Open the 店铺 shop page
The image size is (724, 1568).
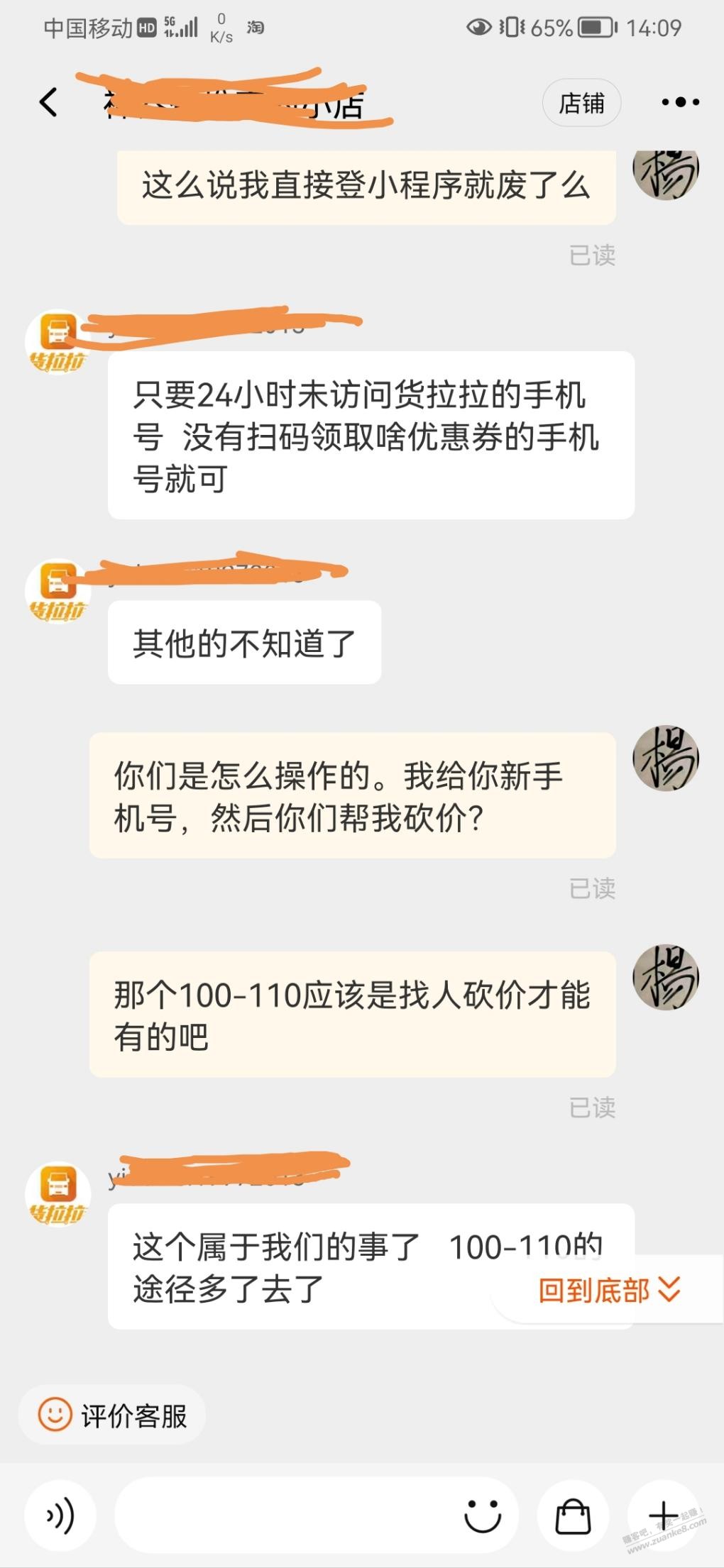[x=581, y=102]
